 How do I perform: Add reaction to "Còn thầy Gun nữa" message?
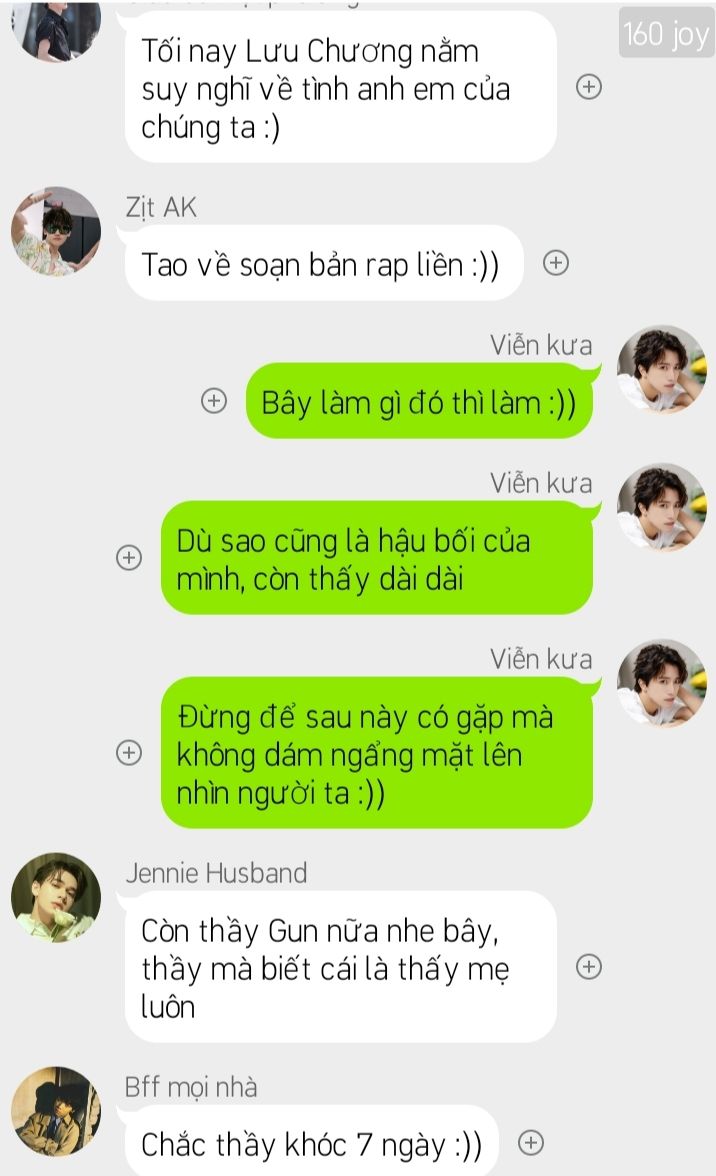589,966
